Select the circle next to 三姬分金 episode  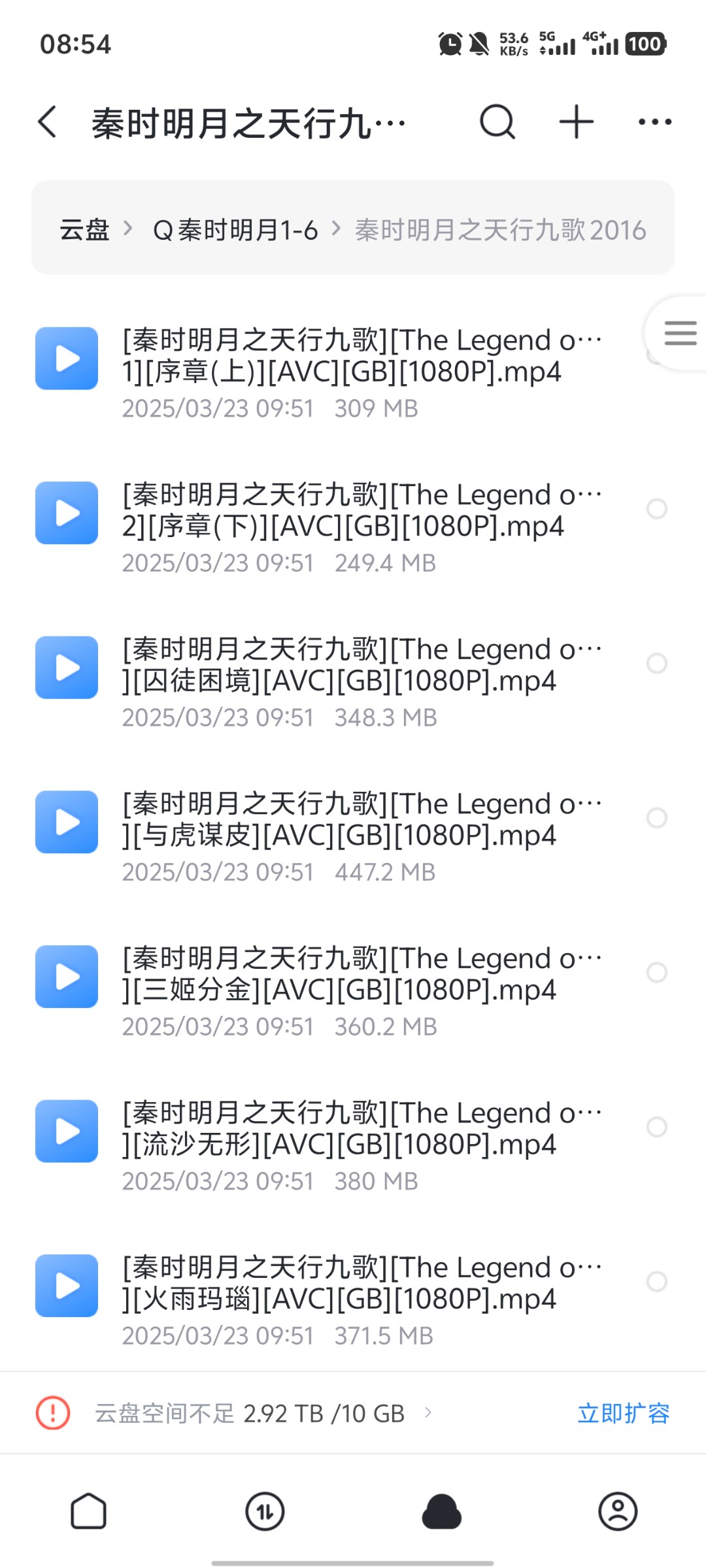[x=658, y=973]
